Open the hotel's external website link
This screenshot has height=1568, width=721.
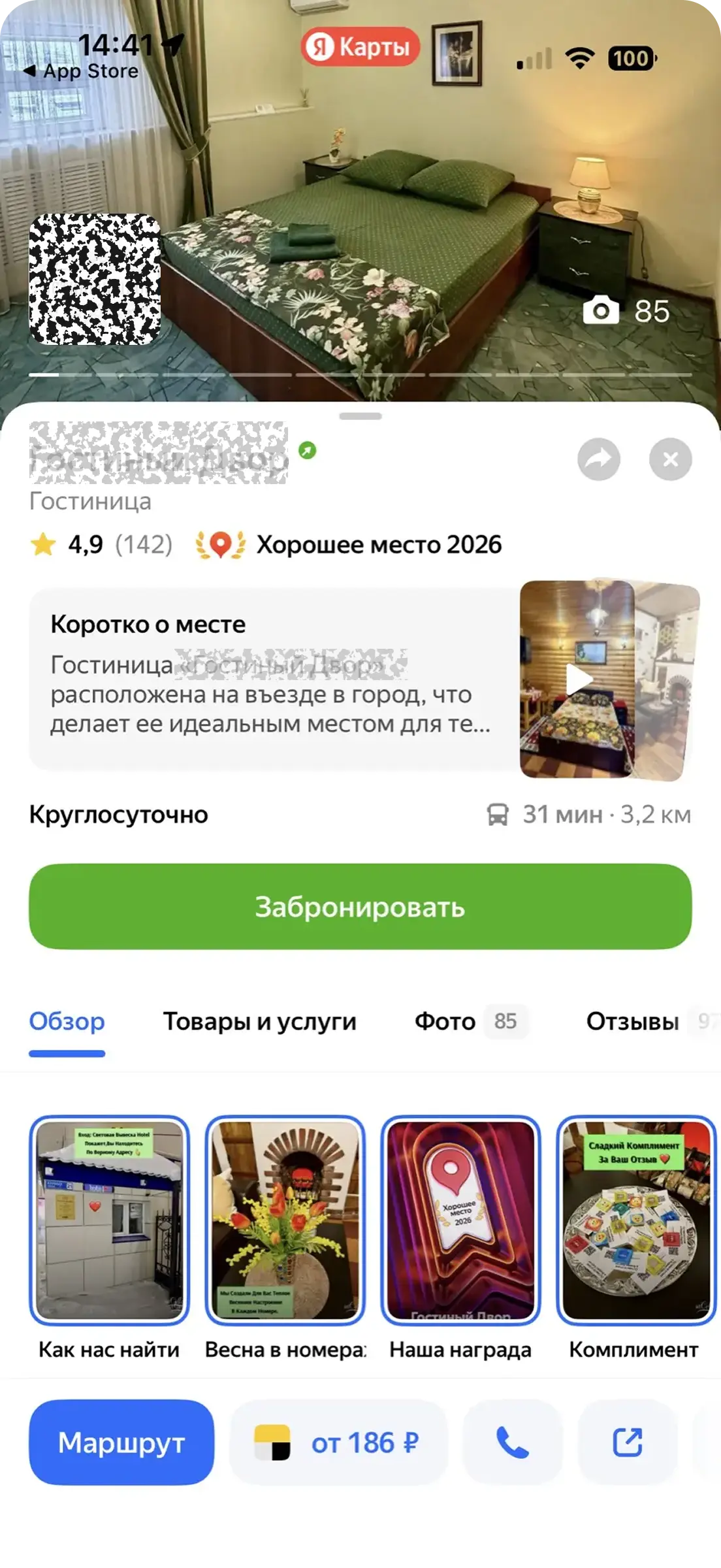point(628,1443)
